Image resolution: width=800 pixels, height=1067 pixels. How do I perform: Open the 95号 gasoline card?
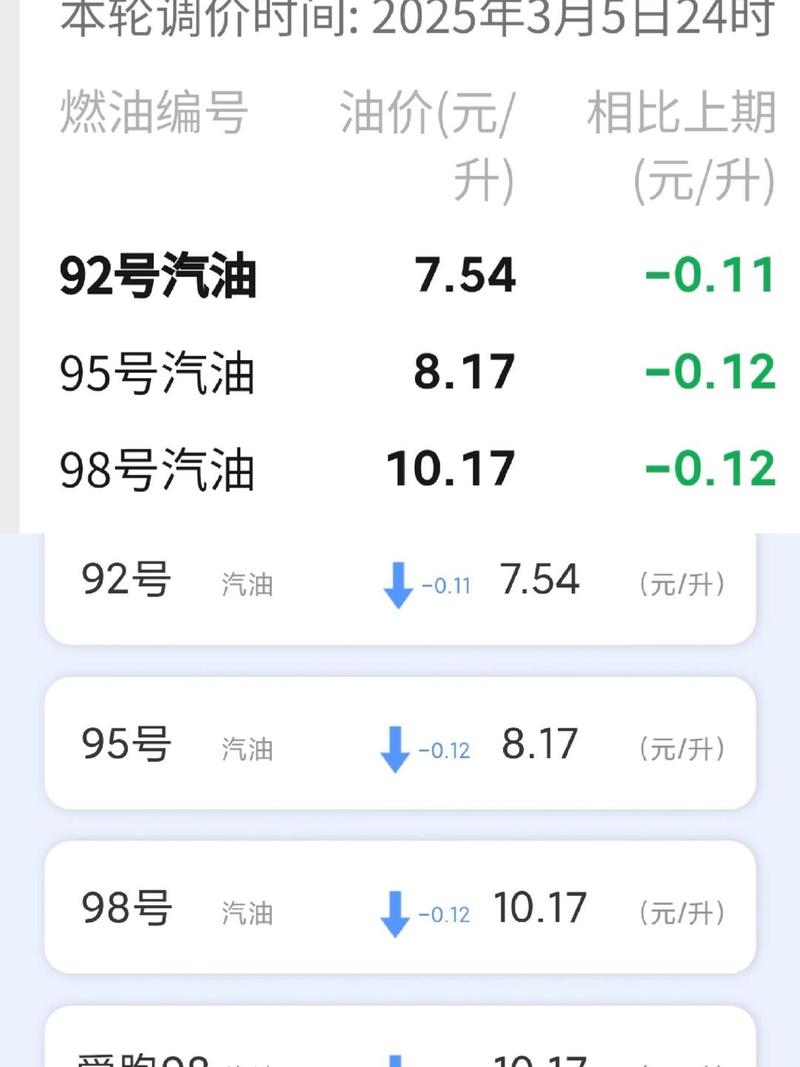point(400,745)
